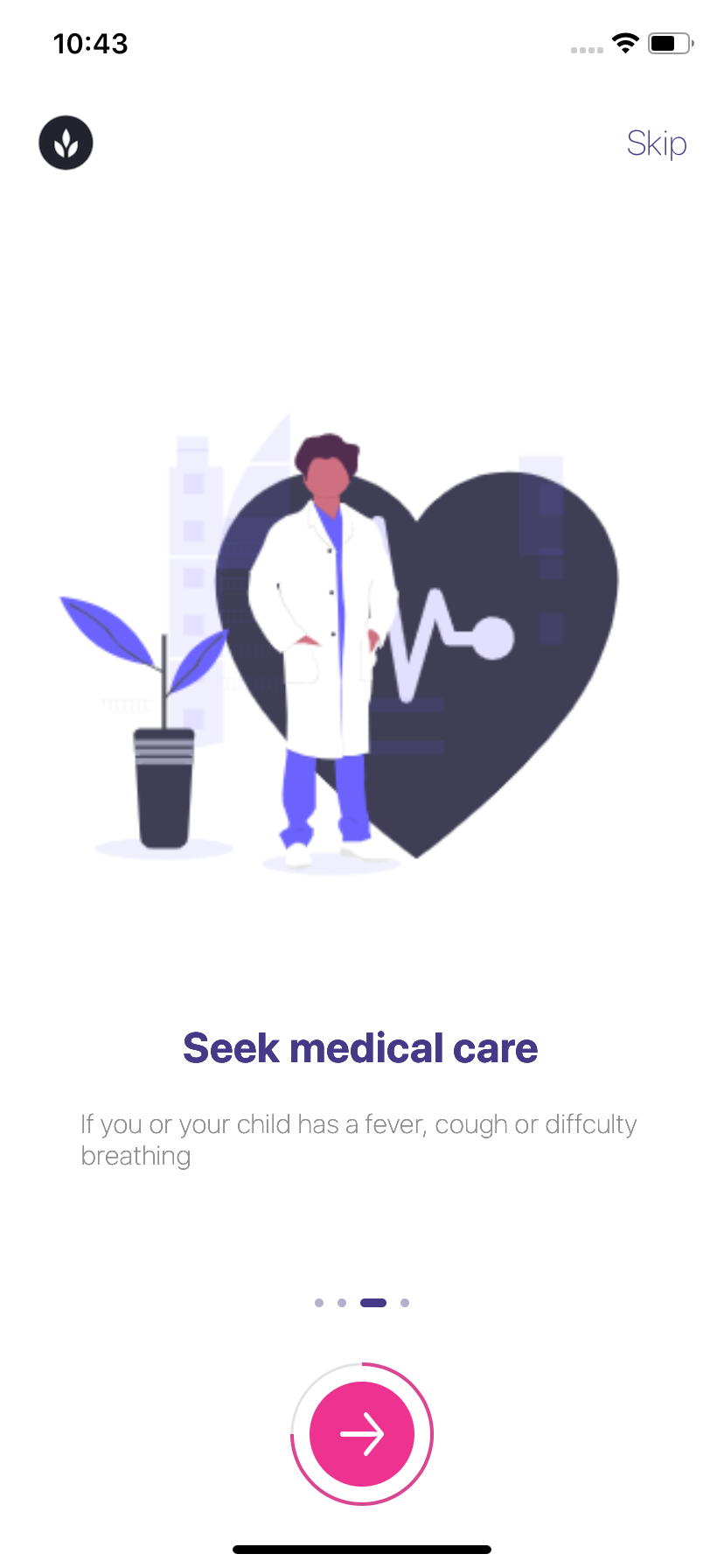Skip the onboarding intro
Screen dimensions: 724x1568
click(x=657, y=143)
